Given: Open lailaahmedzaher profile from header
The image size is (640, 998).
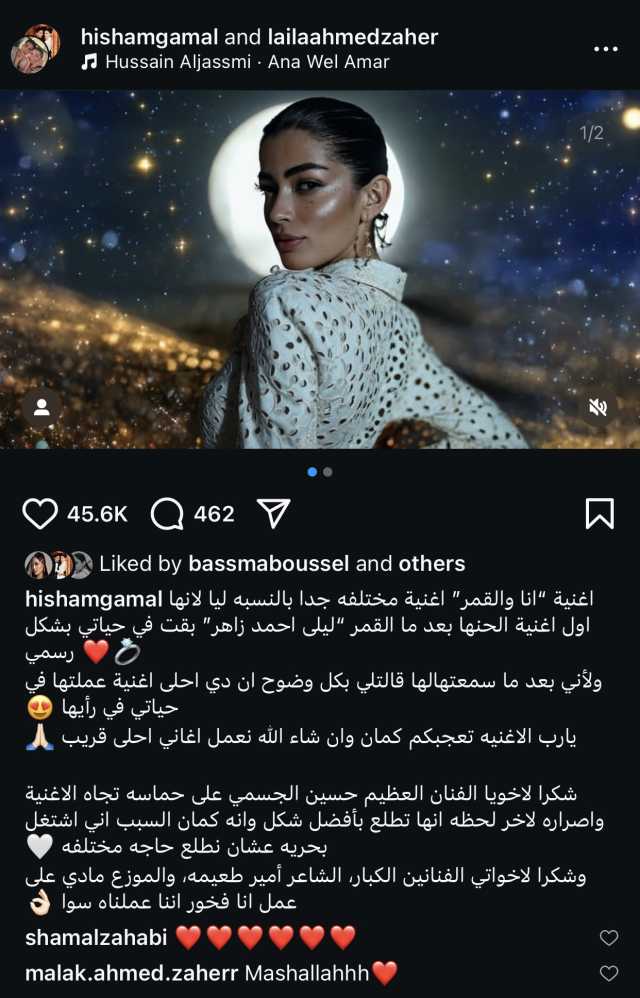Looking at the screenshot, I should pos(352,37).
